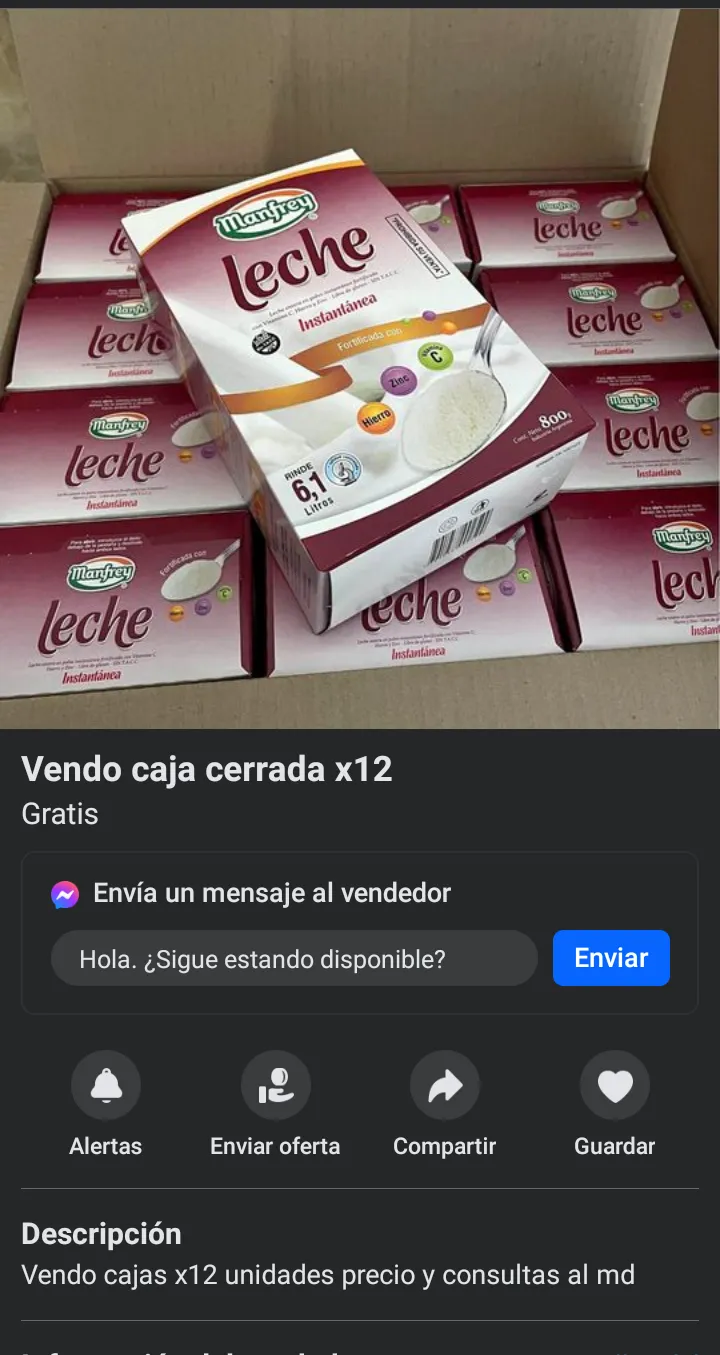Click the offer icon to propose a price
720x1355 pixels.
pos(275,1084)
